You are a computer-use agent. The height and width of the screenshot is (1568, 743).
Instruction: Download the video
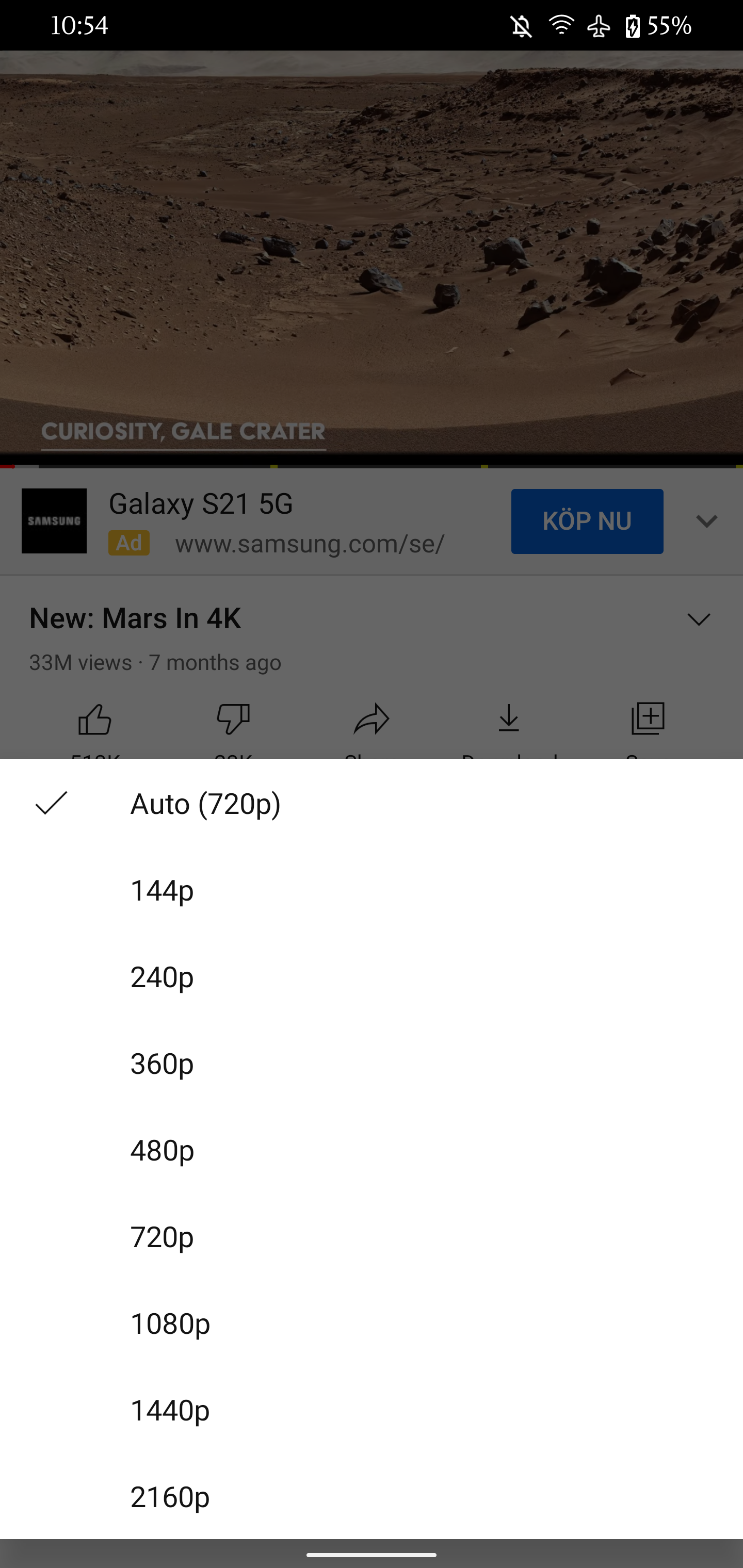coord(509,719)
